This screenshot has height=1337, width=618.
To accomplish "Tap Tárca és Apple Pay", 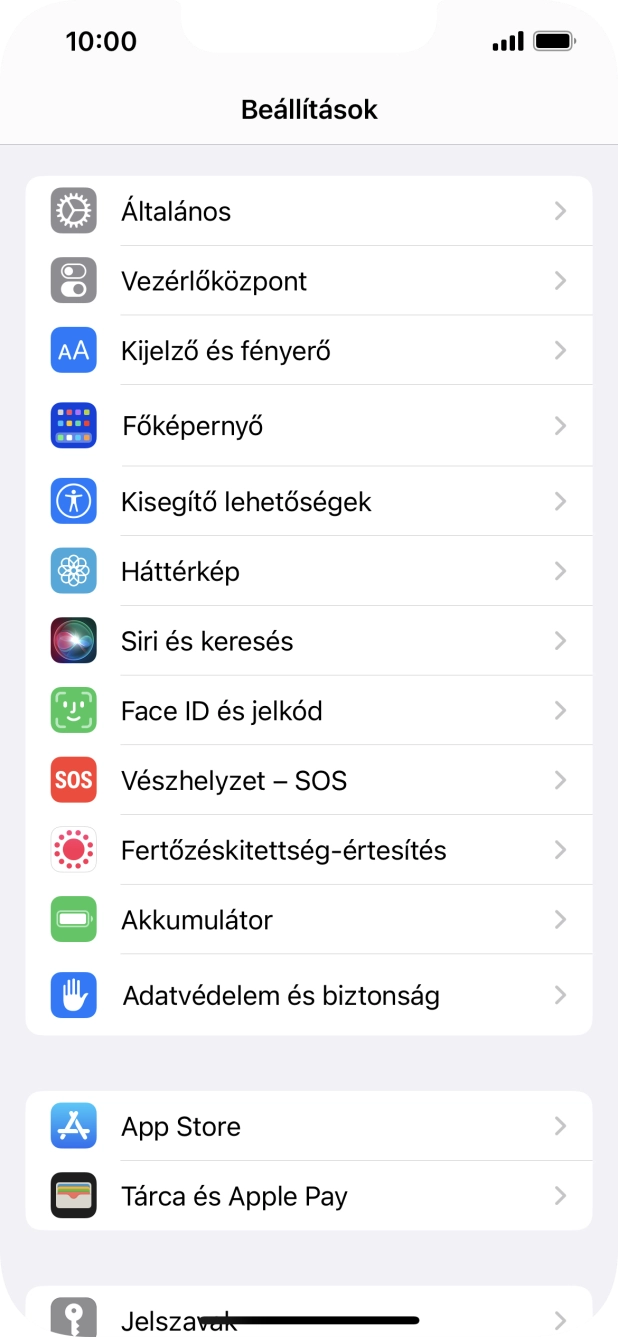I will click(x=308, y=1196).
